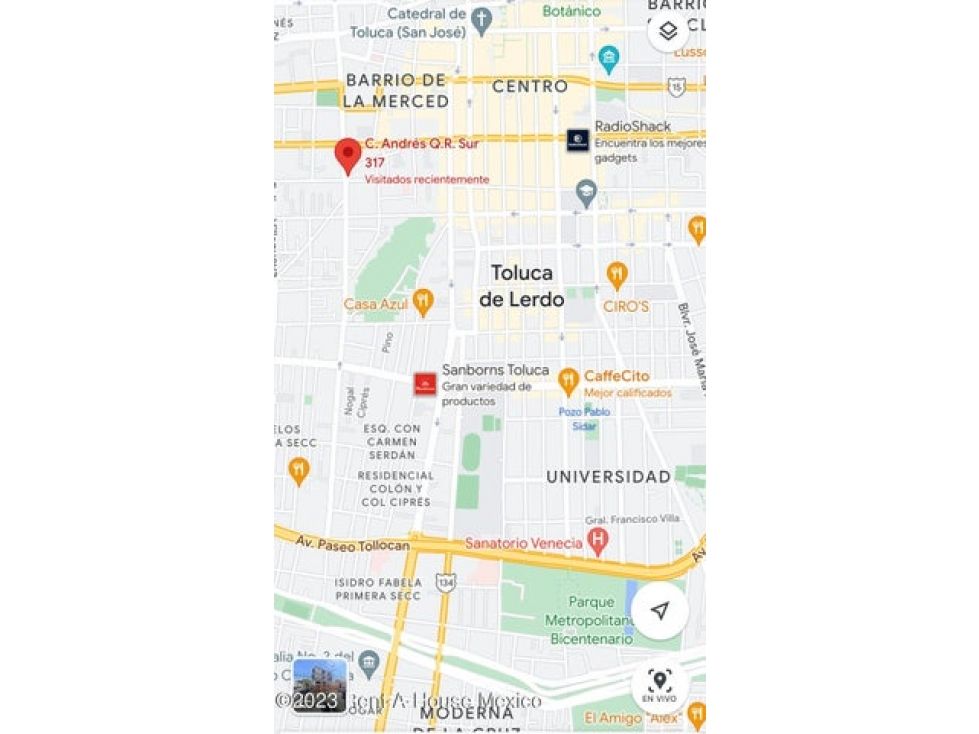Select the CaffeCito restaurant marker
This screenshot has width=979, height=734.
568,381
